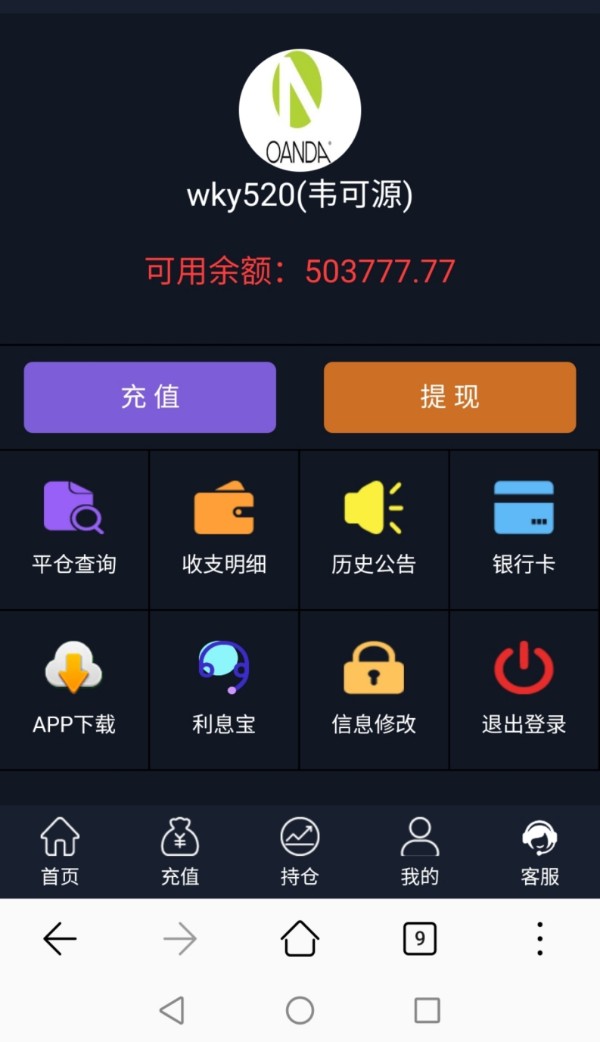The width and height of the screenshot is (600, 1042).
Task: Open the browser home page icon
Action: click(x=300, y=938)
